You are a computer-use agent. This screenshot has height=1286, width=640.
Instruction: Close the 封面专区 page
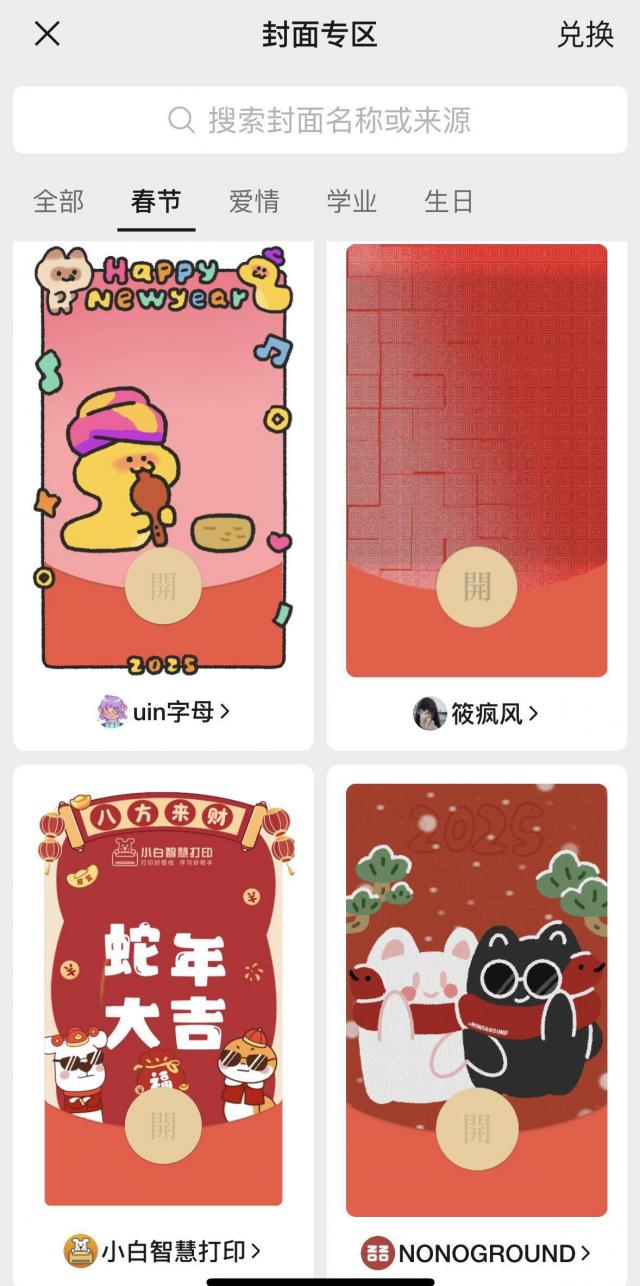pos(47,34)
